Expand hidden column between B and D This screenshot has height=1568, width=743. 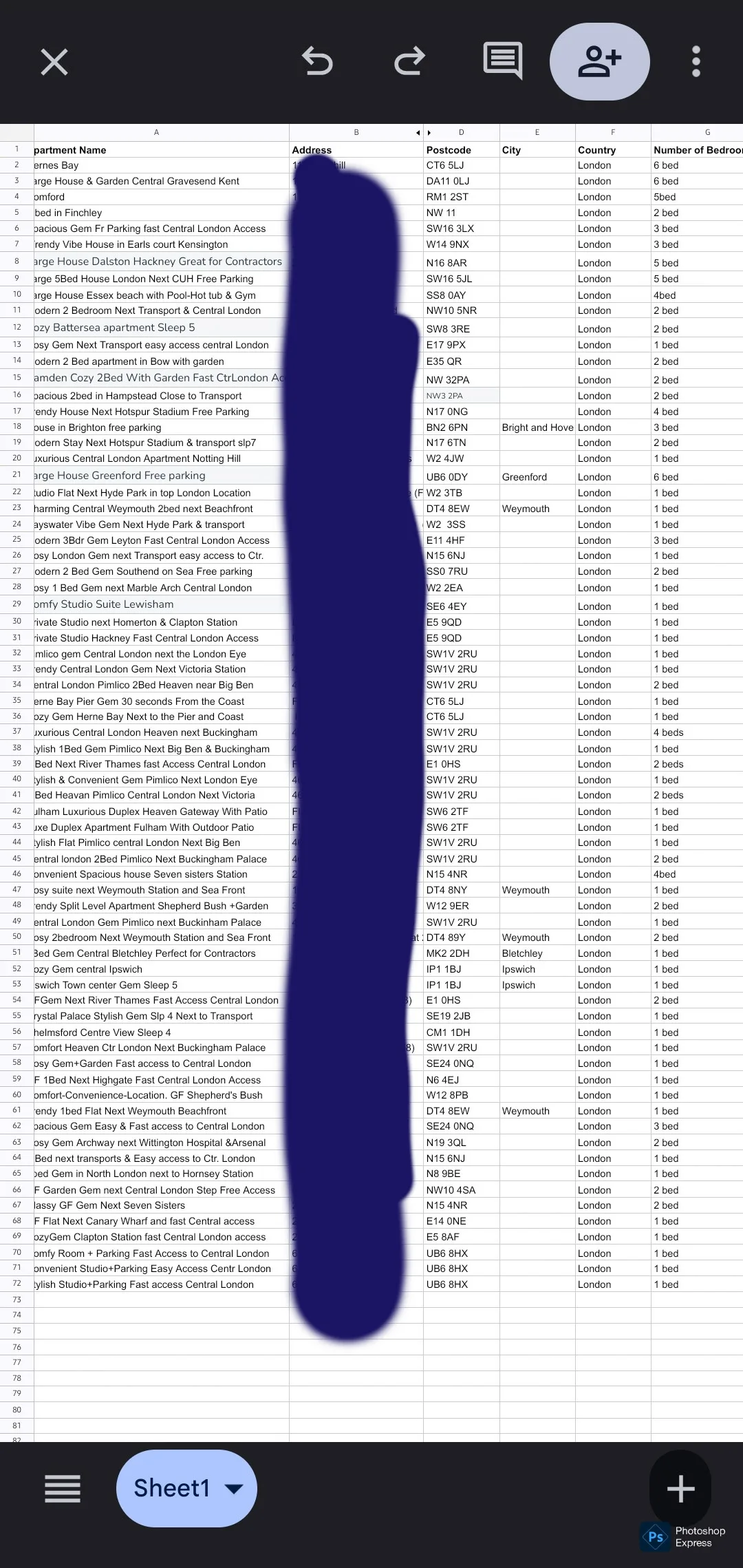424,132
